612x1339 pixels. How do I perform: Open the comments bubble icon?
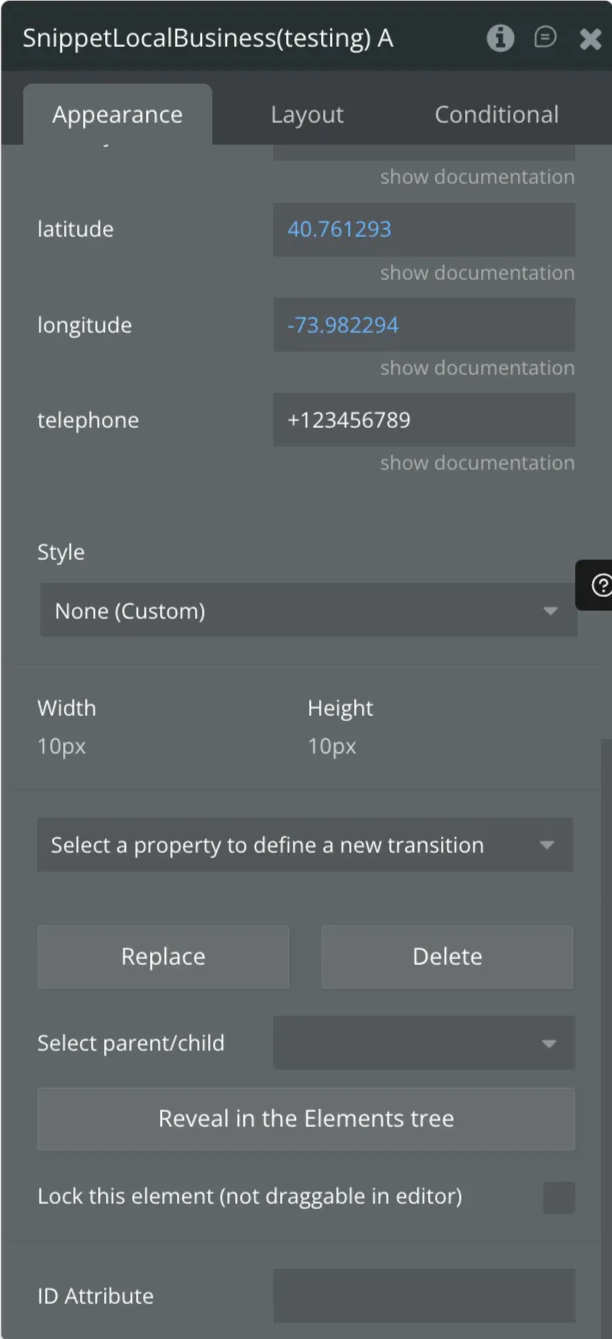545,38
